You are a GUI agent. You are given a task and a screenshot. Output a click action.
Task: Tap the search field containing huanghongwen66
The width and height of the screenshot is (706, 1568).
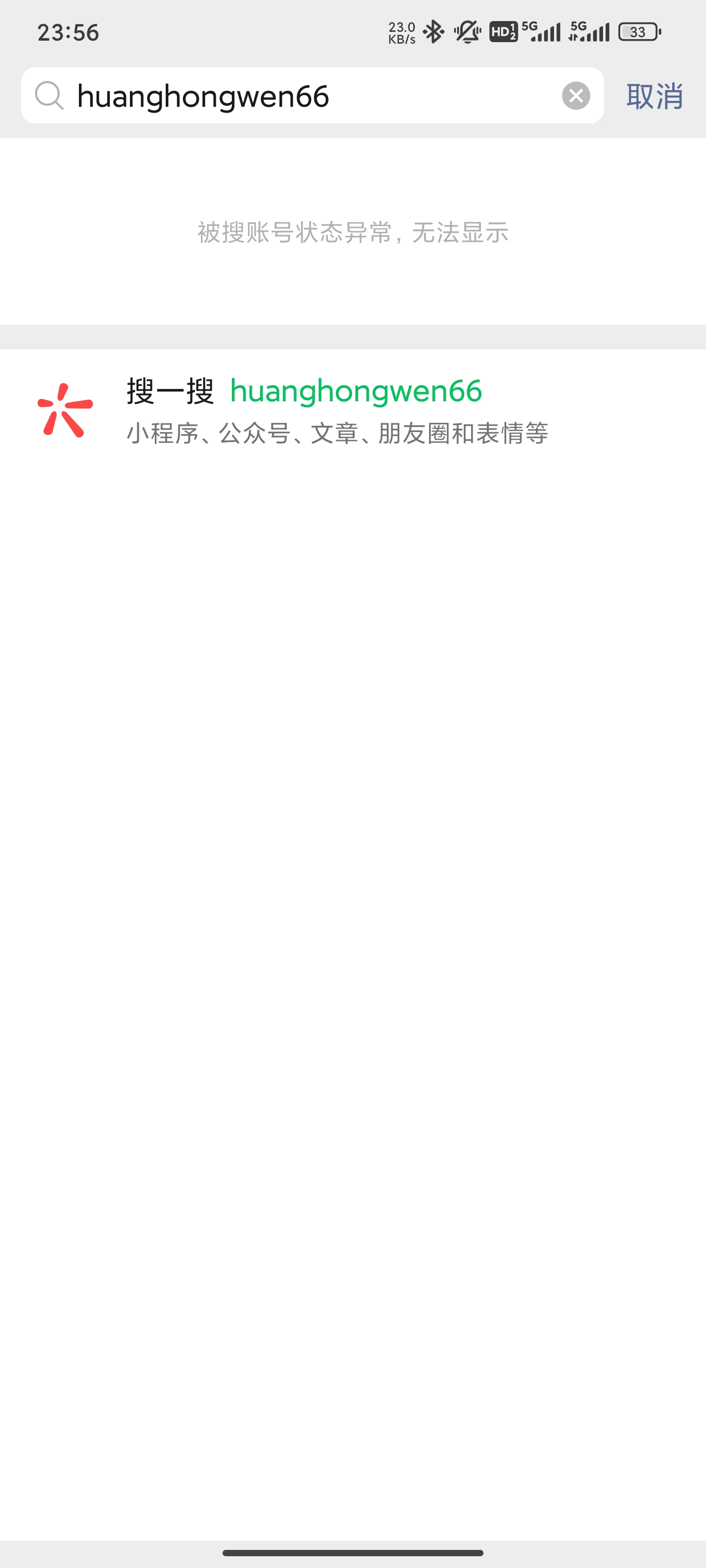[304, 96]
